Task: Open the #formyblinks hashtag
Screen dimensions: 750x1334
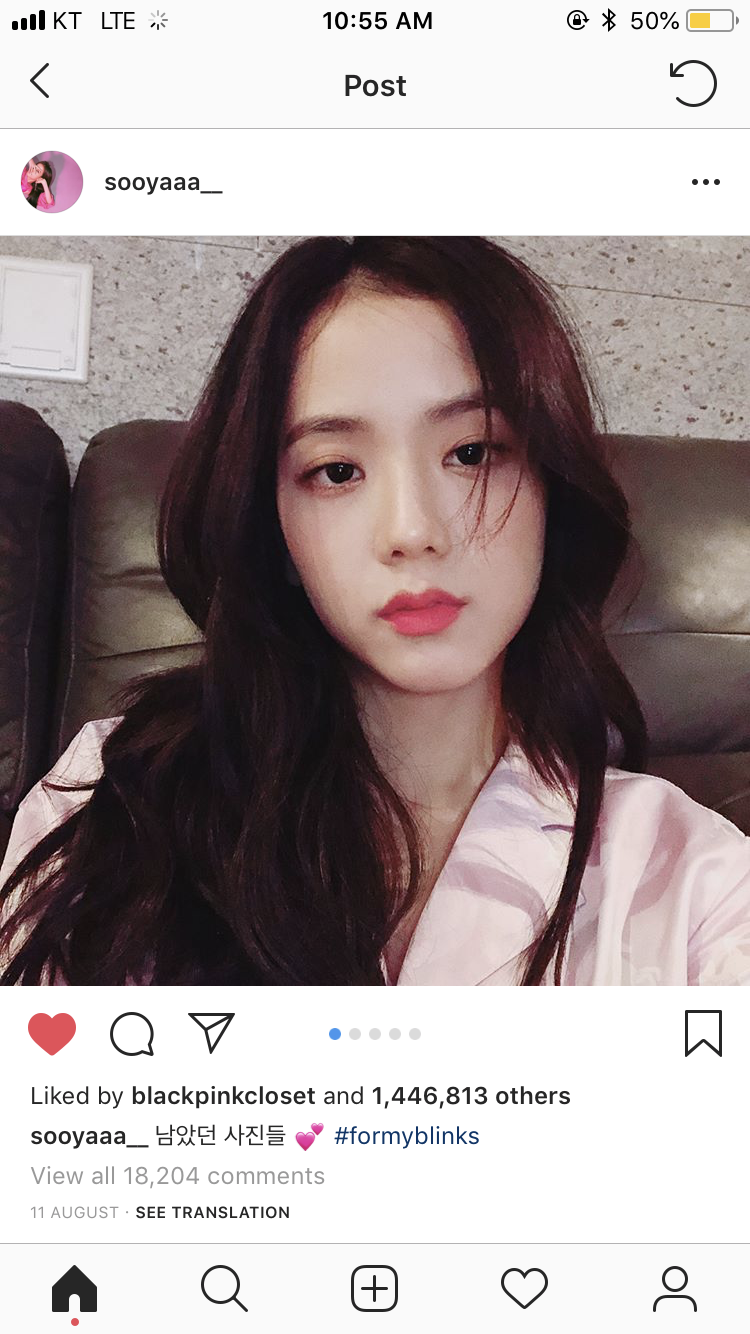Action: tap(406, 1136)
